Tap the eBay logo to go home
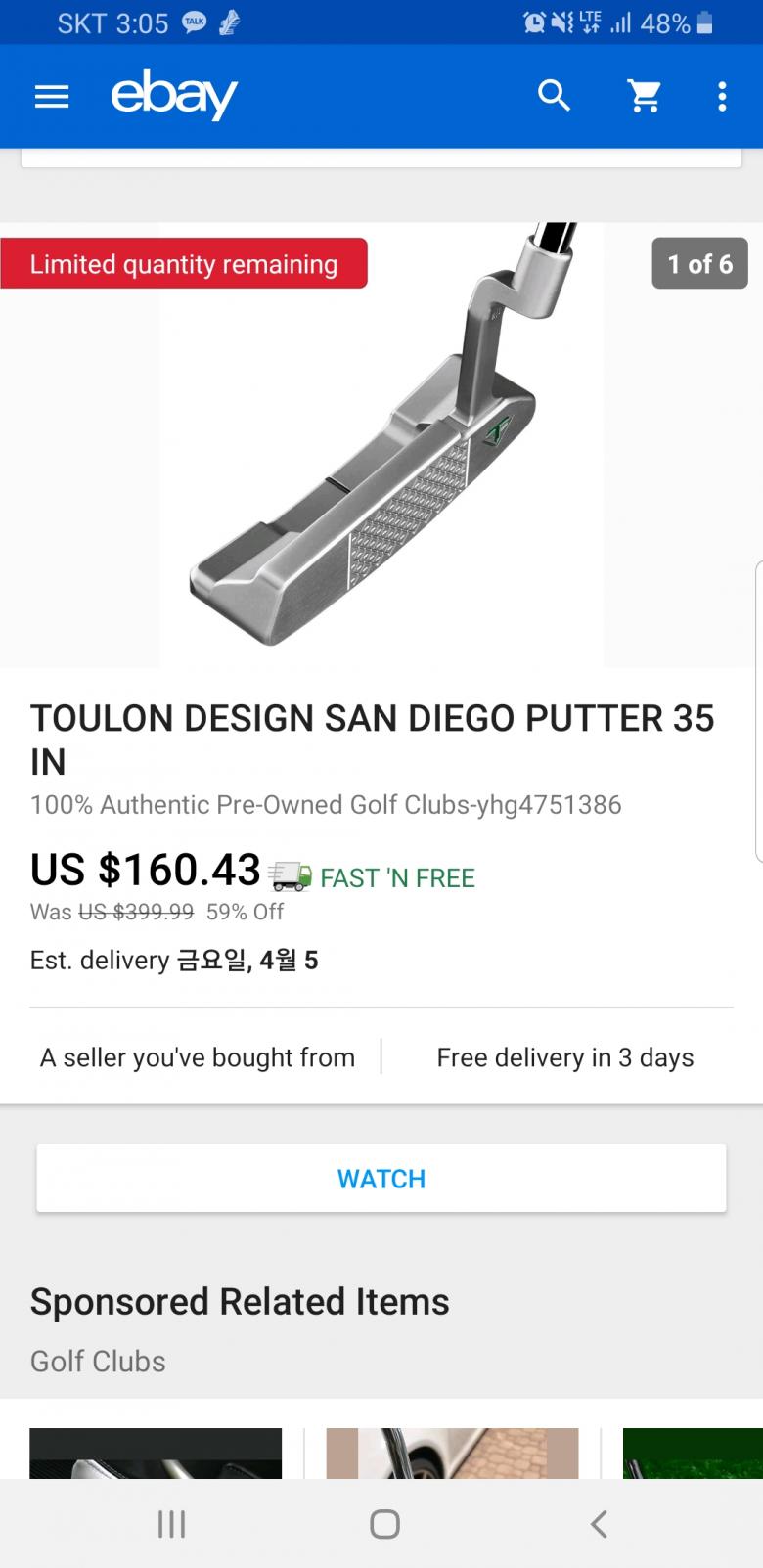The height and width of the screenshot is (1568, 763). coord(174,95)
